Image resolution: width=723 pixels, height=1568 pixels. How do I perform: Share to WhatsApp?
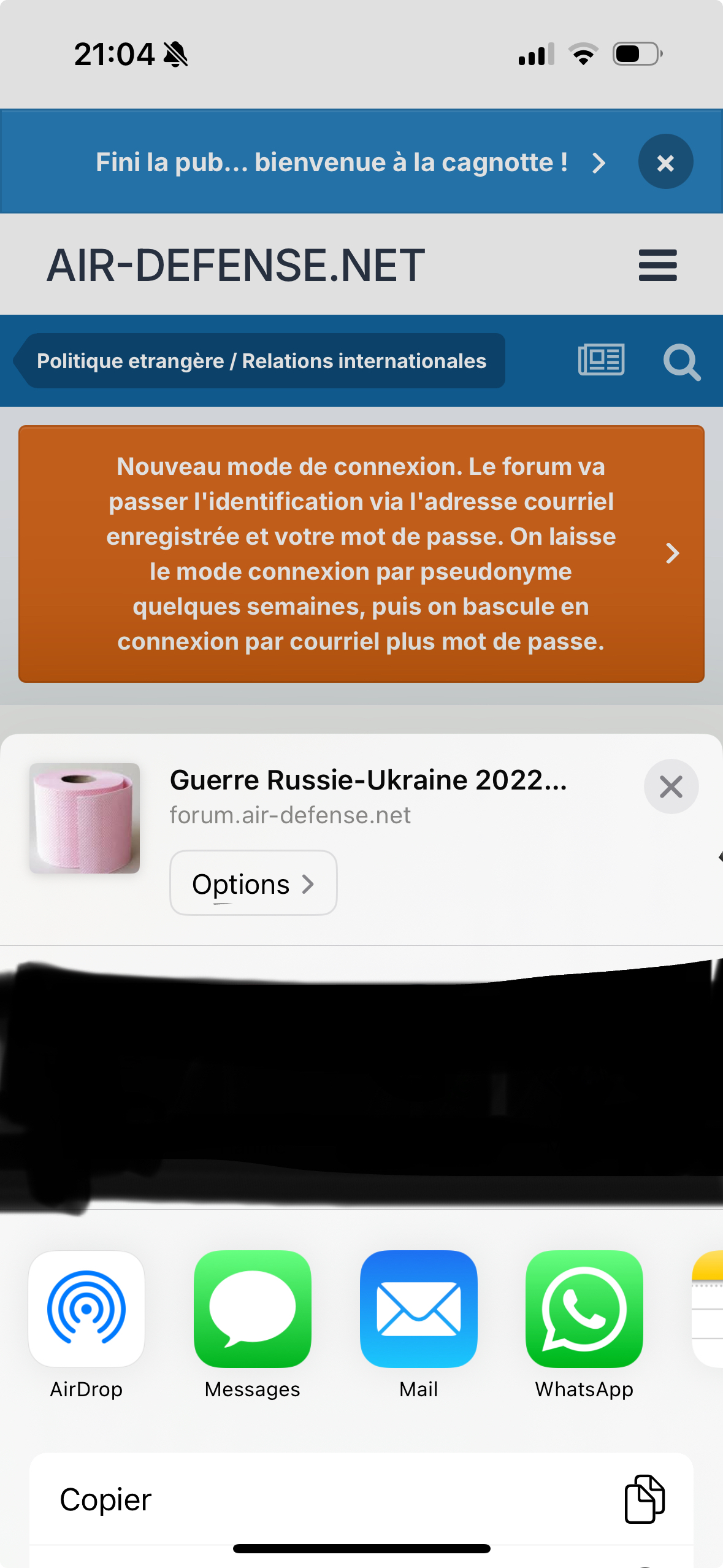(584, 1310)
